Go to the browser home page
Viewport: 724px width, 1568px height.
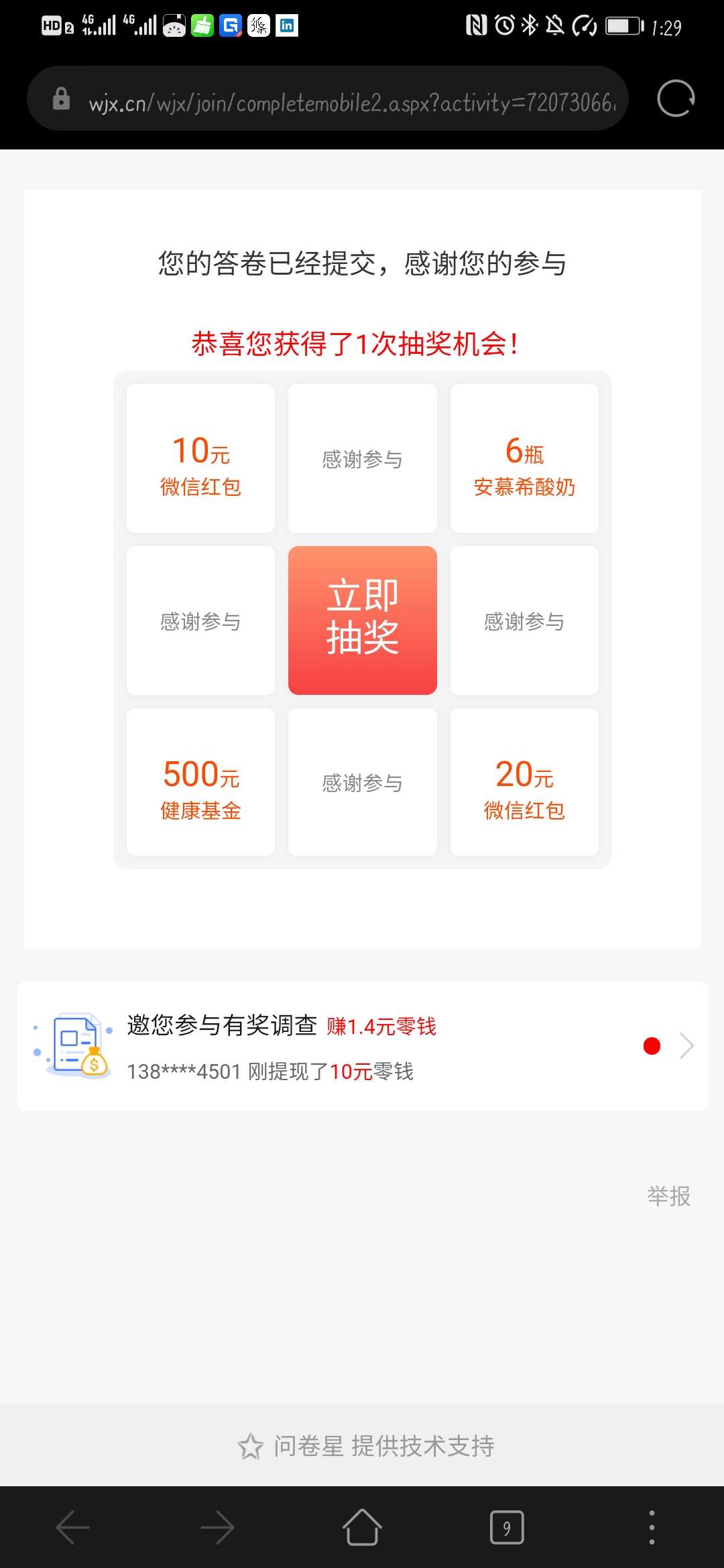pos(362,1528)
